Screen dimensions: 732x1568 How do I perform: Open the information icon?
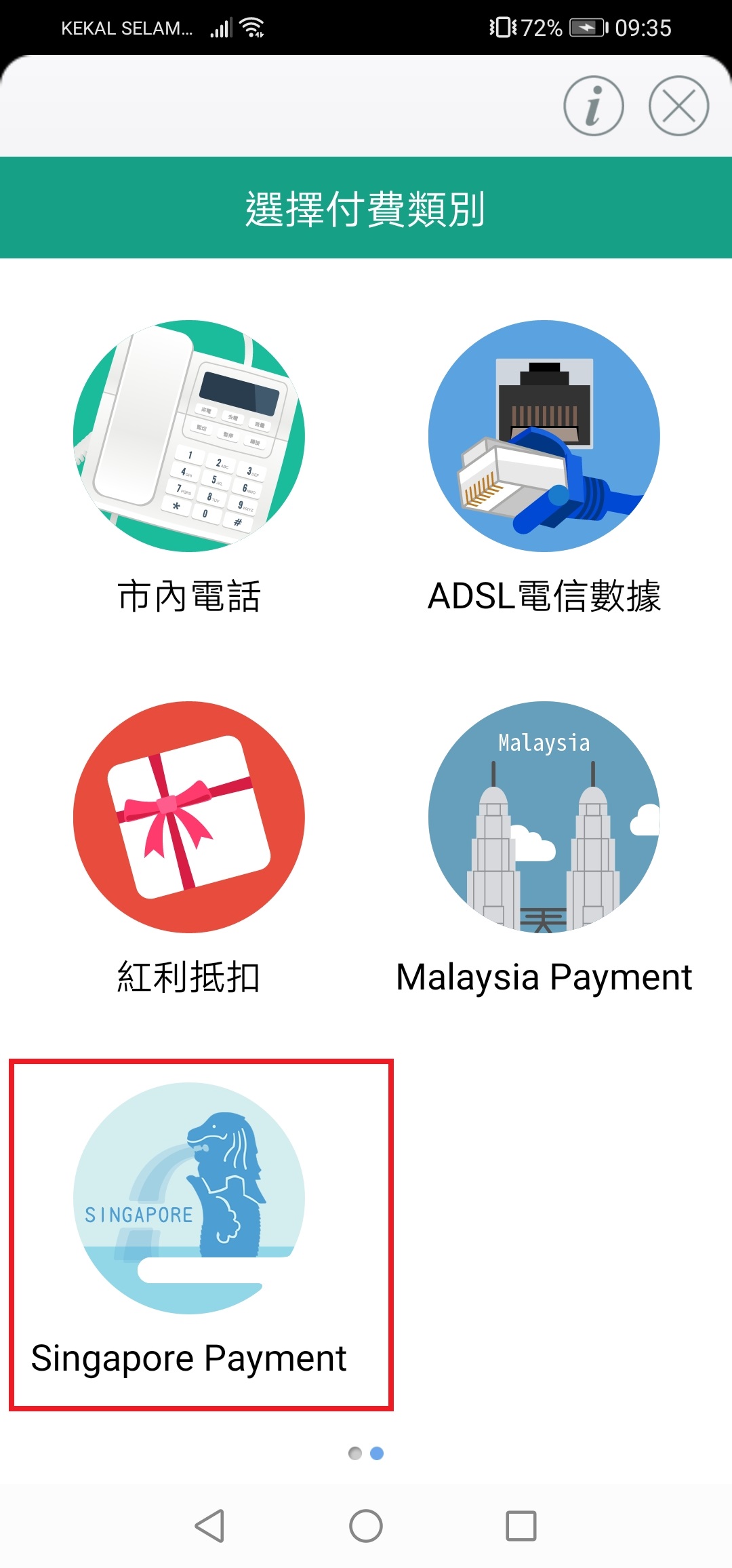[593, 106]
